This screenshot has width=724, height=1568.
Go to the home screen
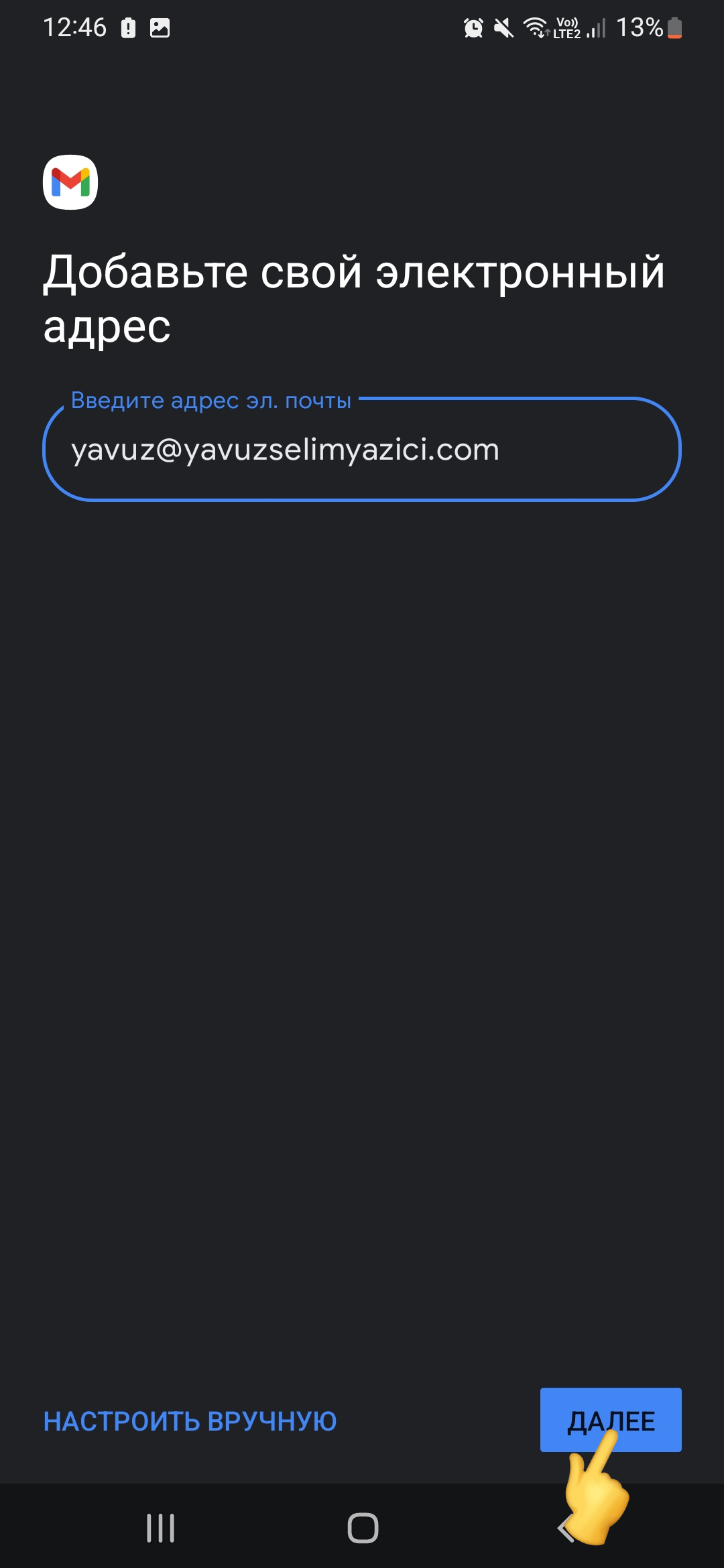point(363,1528)
